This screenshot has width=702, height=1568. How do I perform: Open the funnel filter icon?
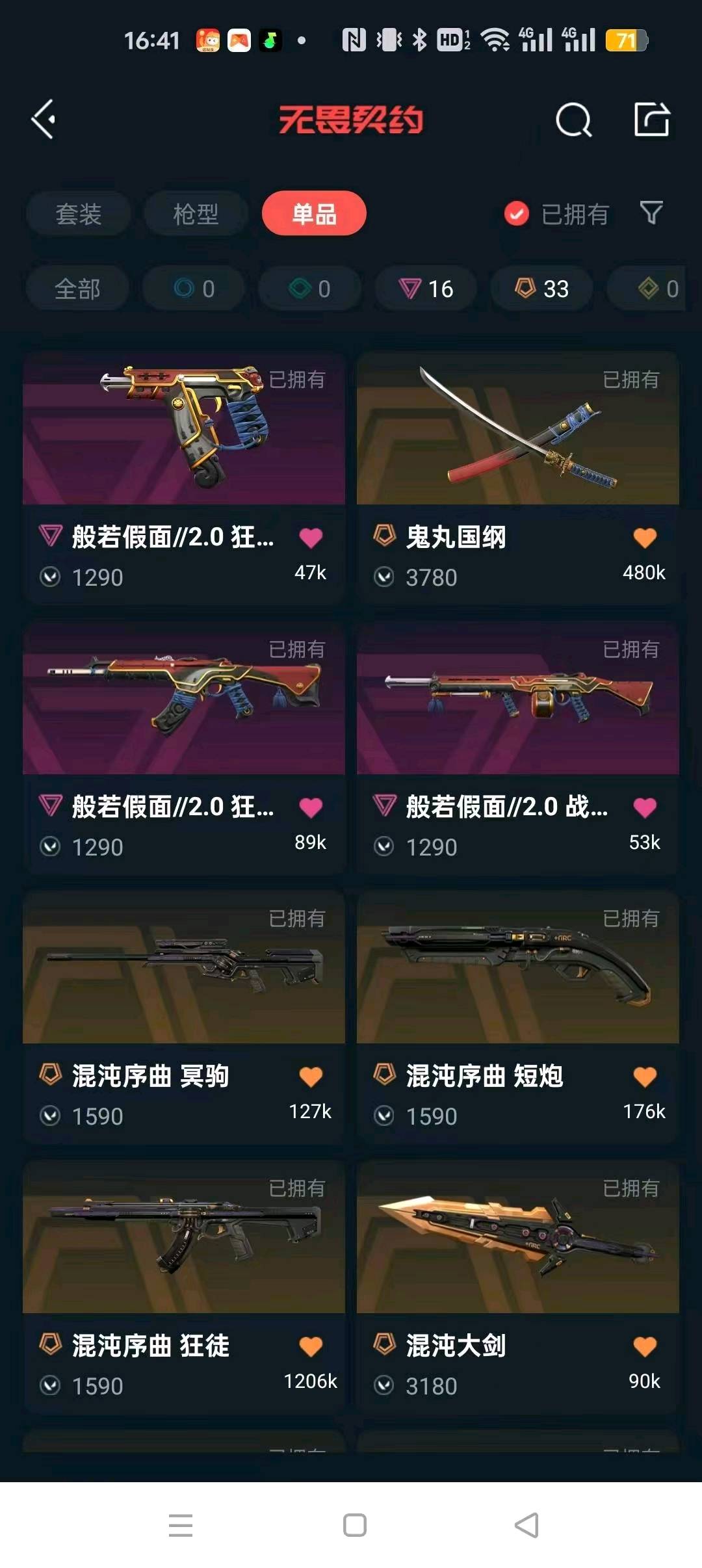651,213
